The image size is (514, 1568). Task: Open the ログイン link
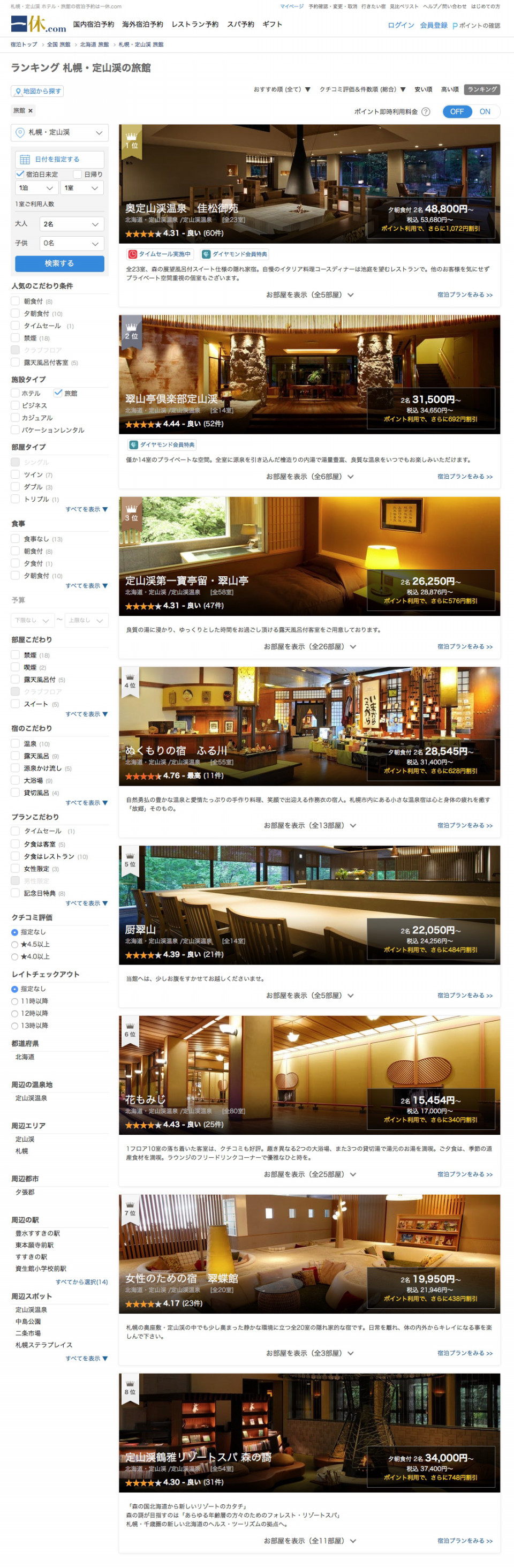click(x=400, y=26)
